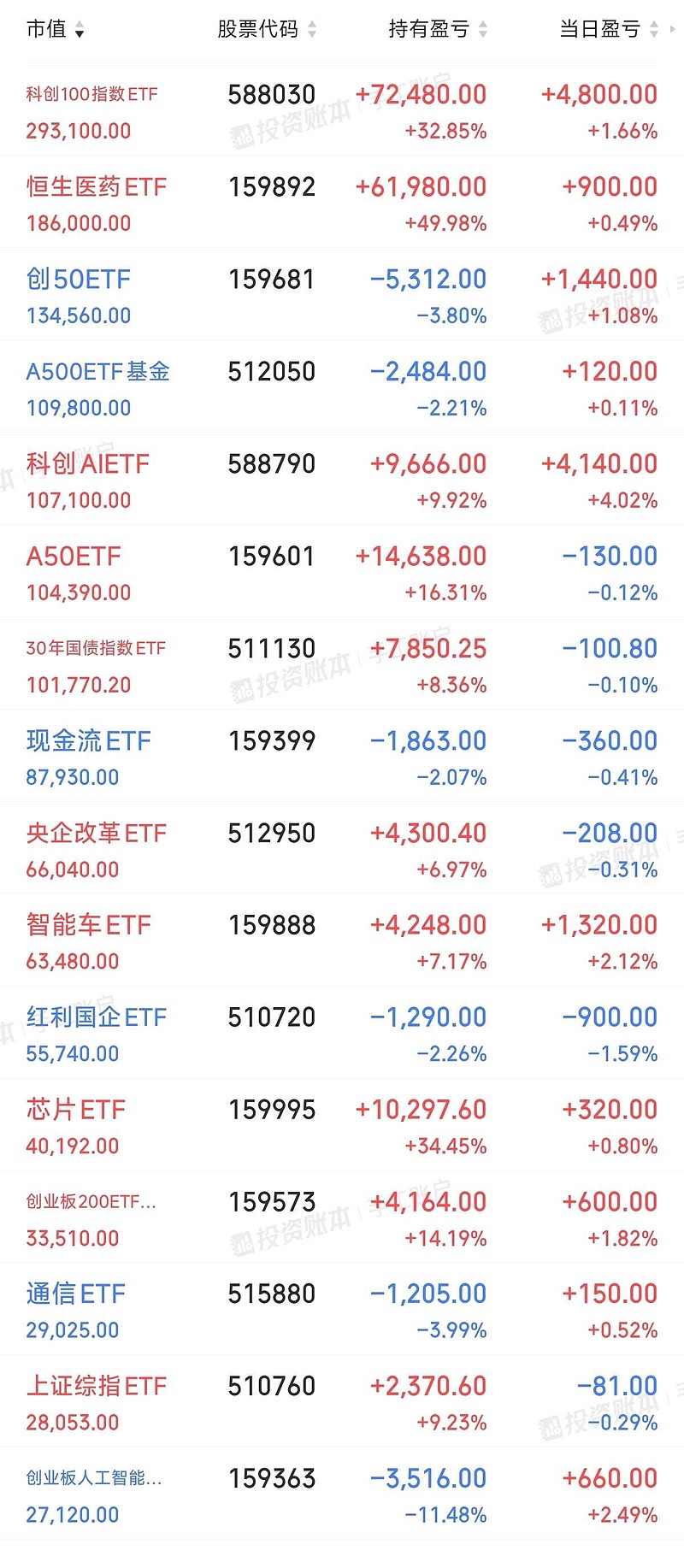View 现金流ETF holding
The image size is (684, 1568).
tap(88, 740)
